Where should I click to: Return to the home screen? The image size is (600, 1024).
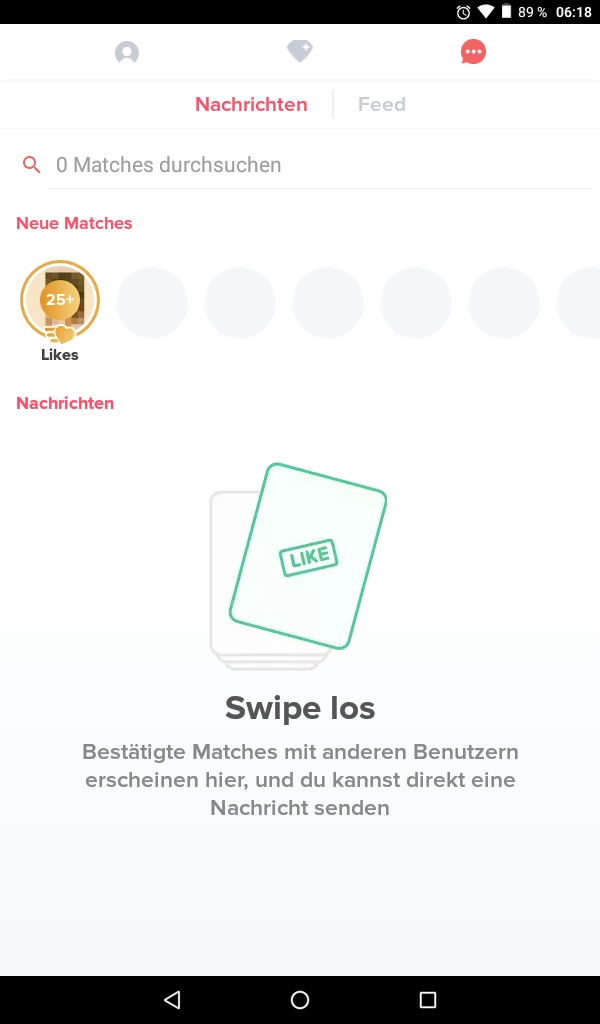[300, 999]
